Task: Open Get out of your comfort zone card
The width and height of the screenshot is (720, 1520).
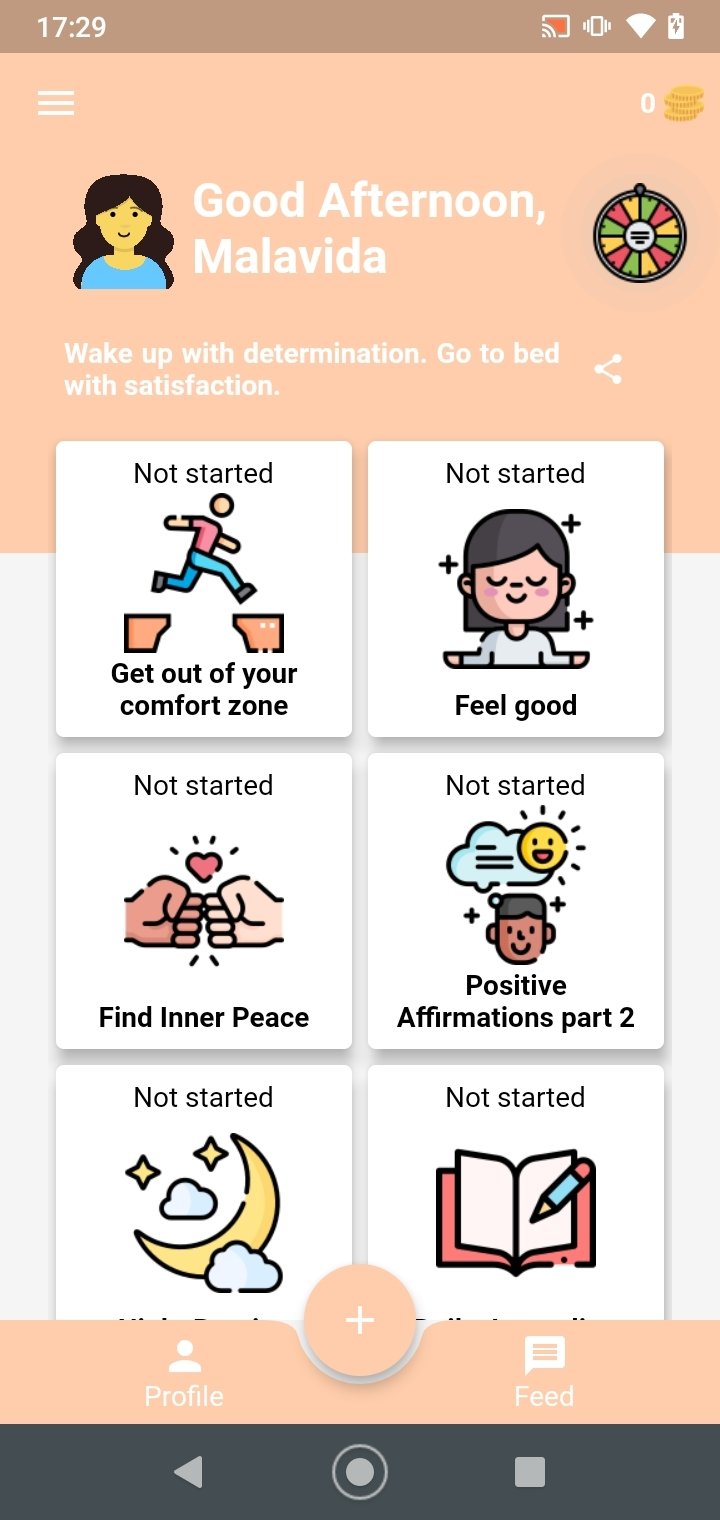Action: [204, 589]
